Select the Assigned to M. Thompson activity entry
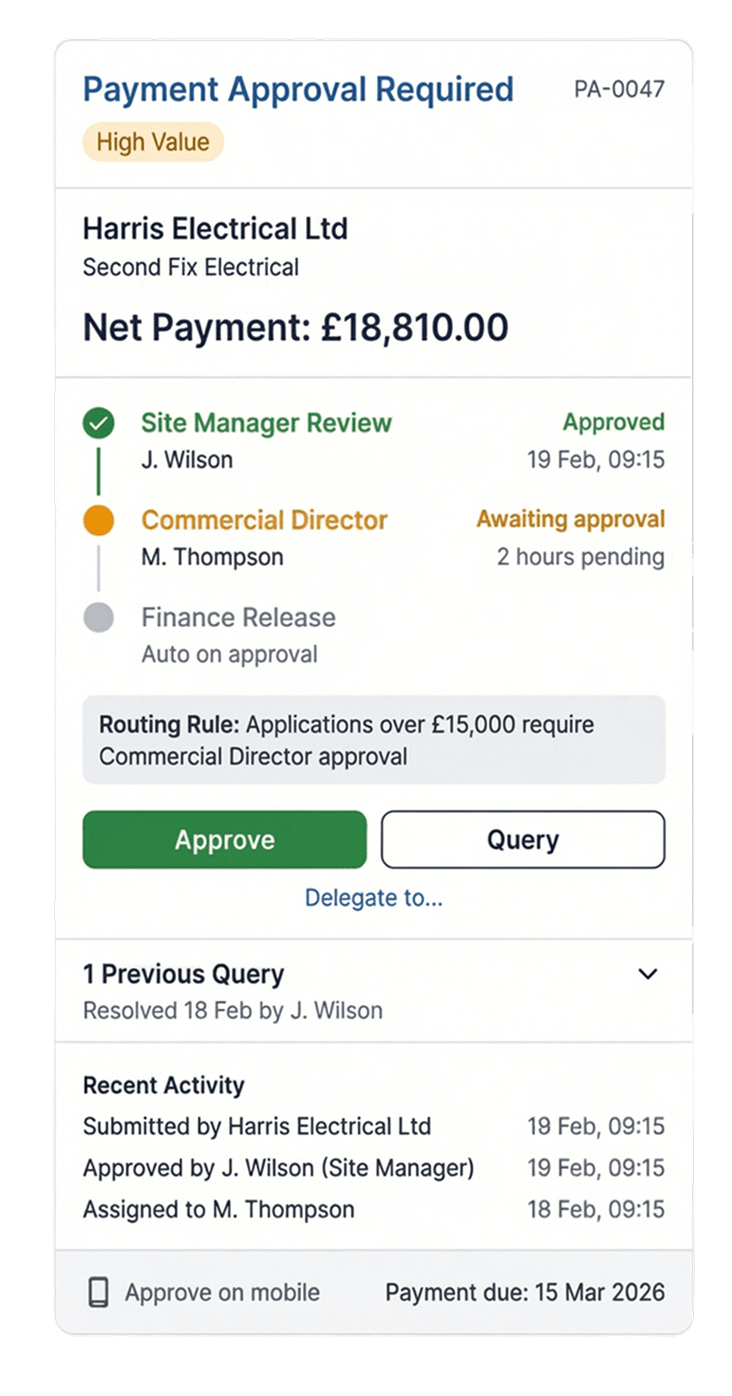Image resolution: width=732 pixels, height=1396 pixels. click(216, 1209)
